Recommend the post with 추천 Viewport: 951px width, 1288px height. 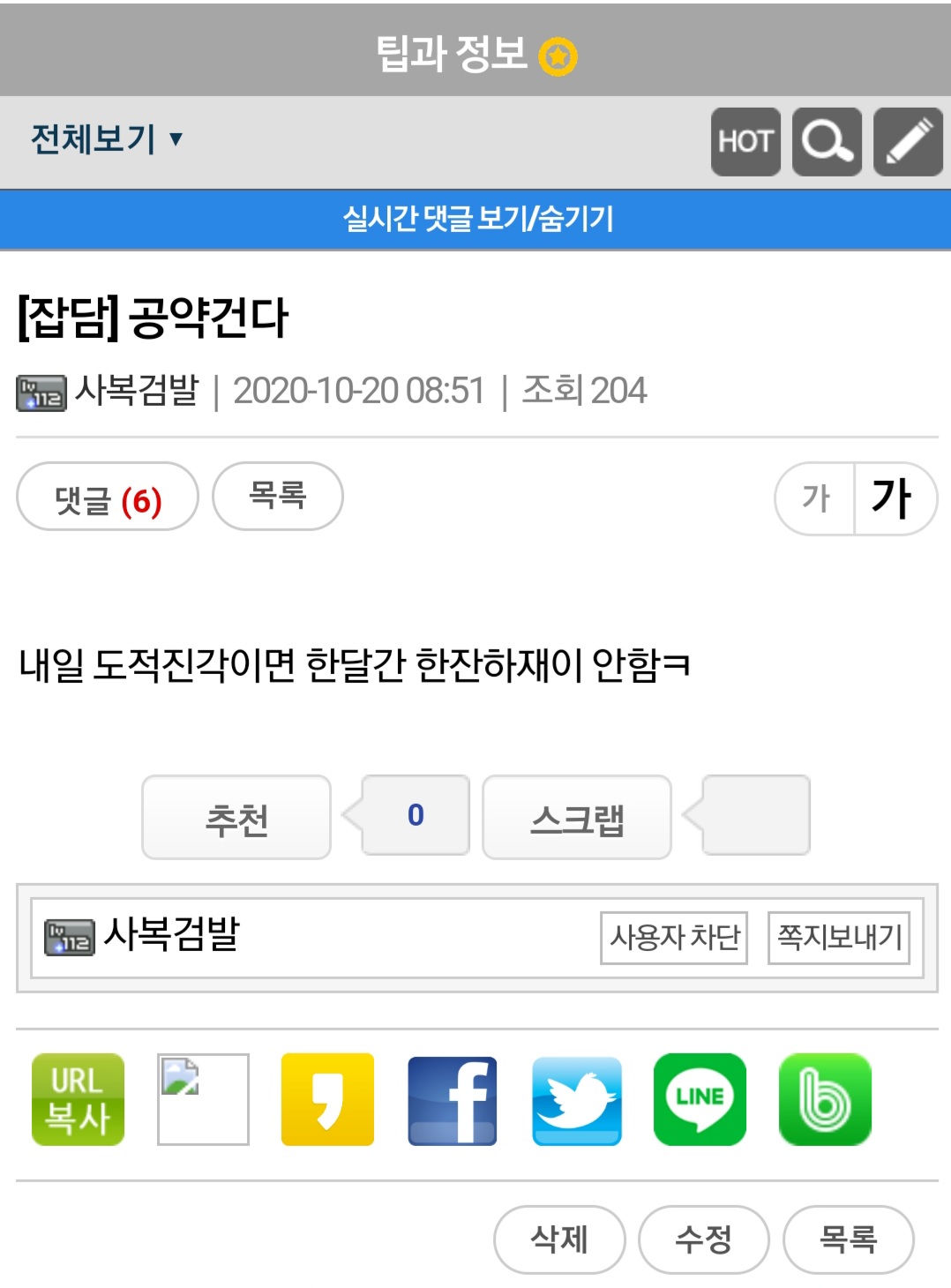(236, 818)
